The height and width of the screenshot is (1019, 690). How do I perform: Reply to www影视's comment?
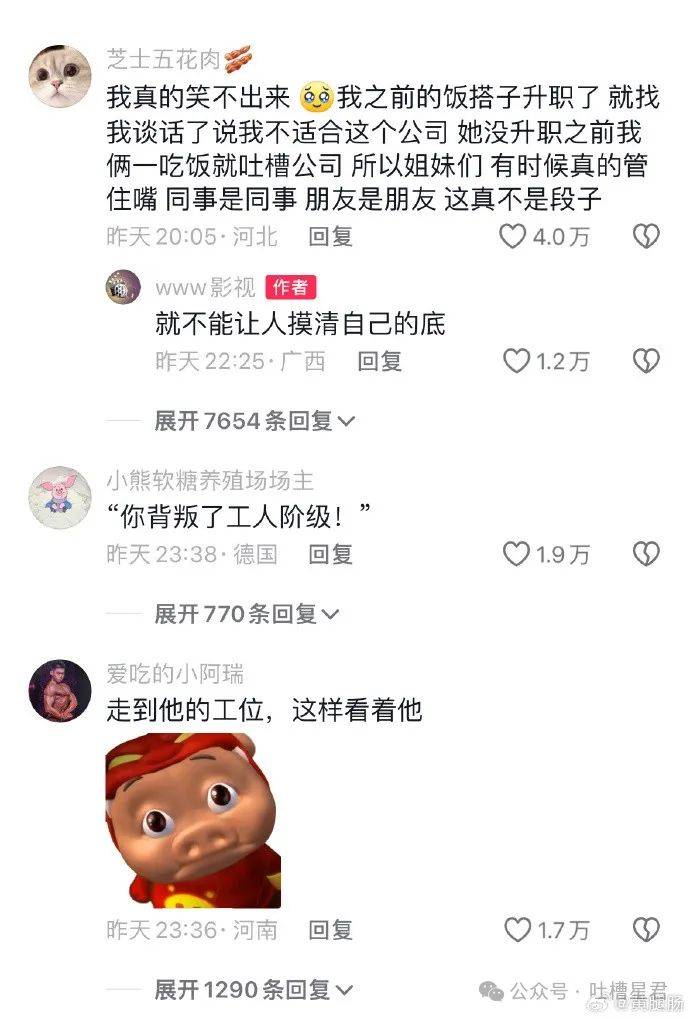380,361
